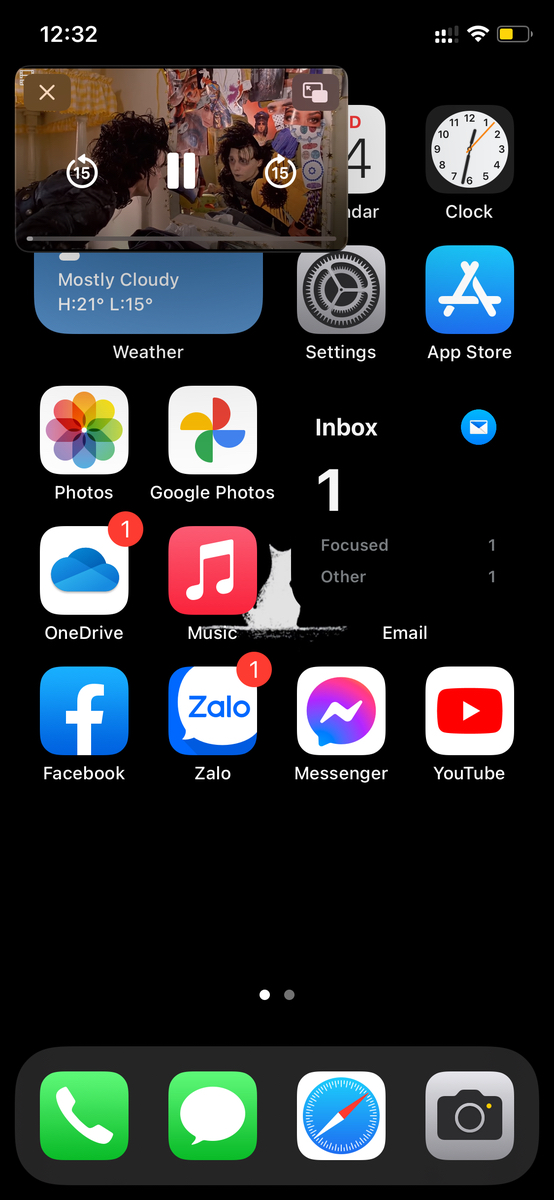Open the Phone app in dock
554x1200 pixels.
[84, 1116]
